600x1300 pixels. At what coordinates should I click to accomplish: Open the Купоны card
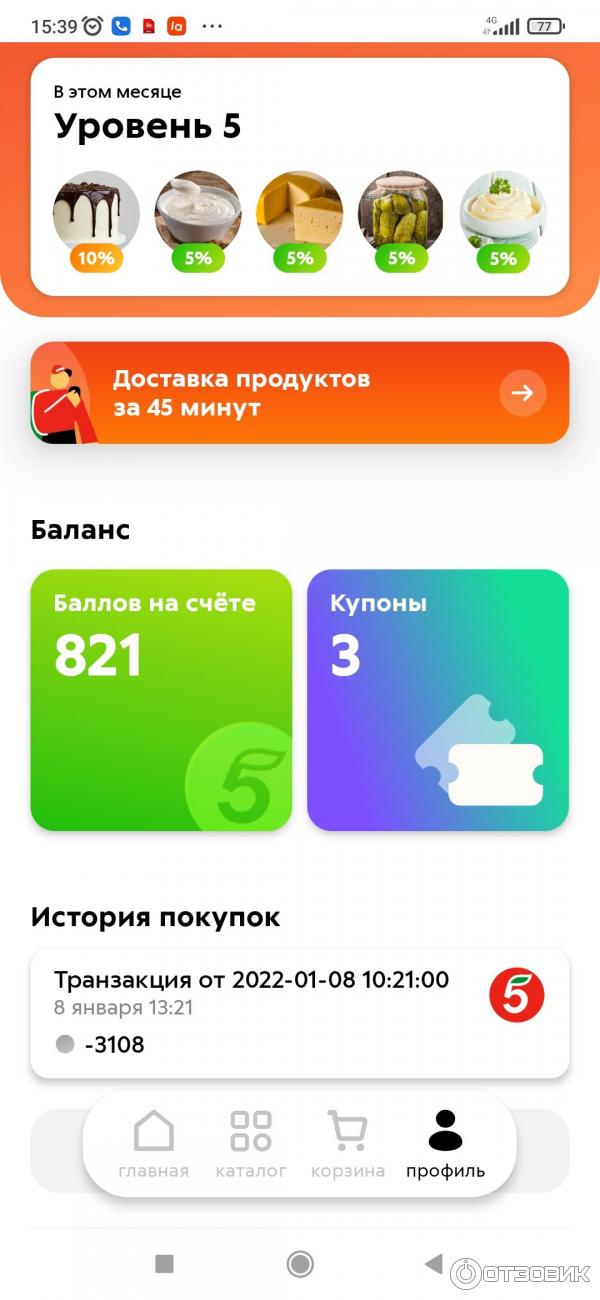(x=438, y=700)
